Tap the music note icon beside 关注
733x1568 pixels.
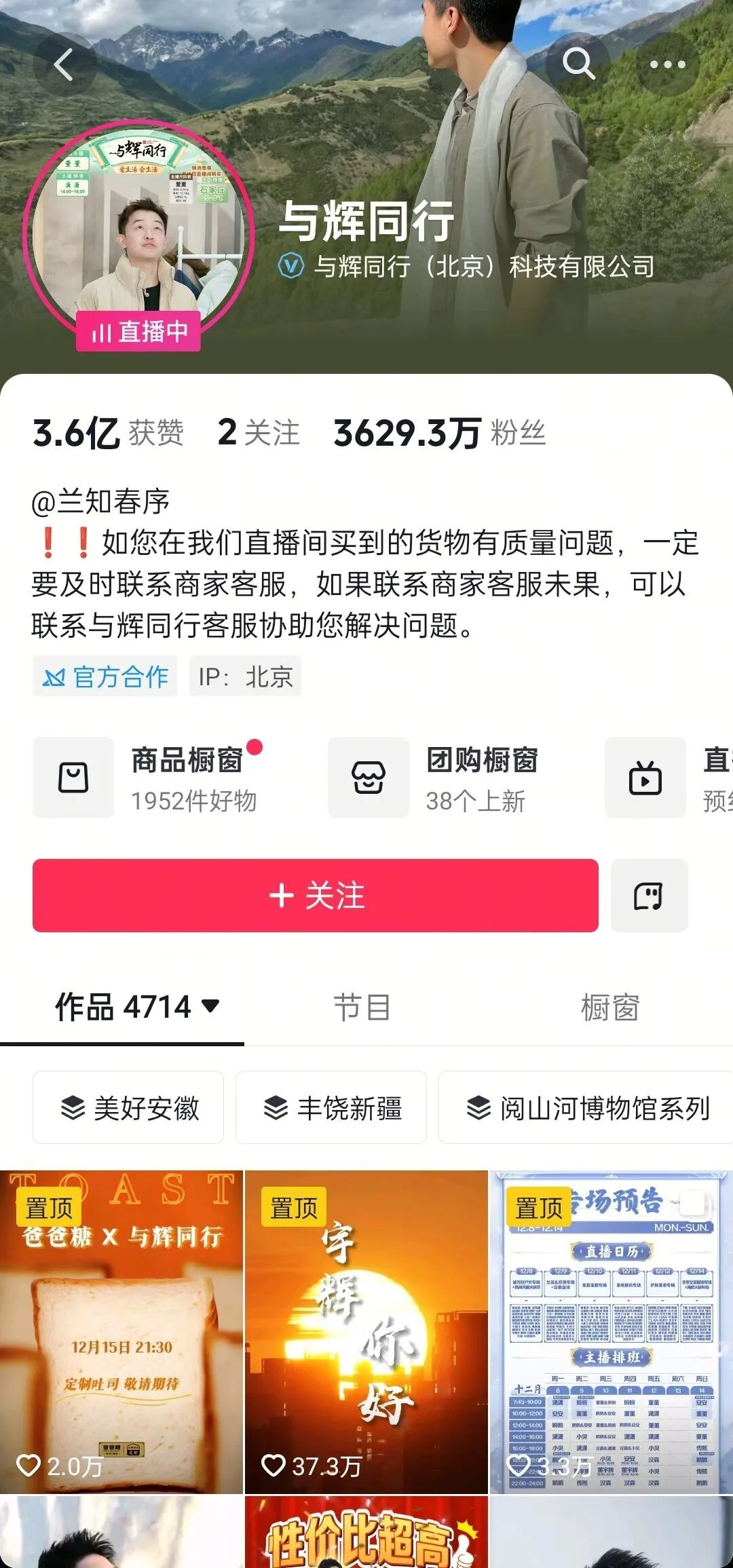point(648,896)
